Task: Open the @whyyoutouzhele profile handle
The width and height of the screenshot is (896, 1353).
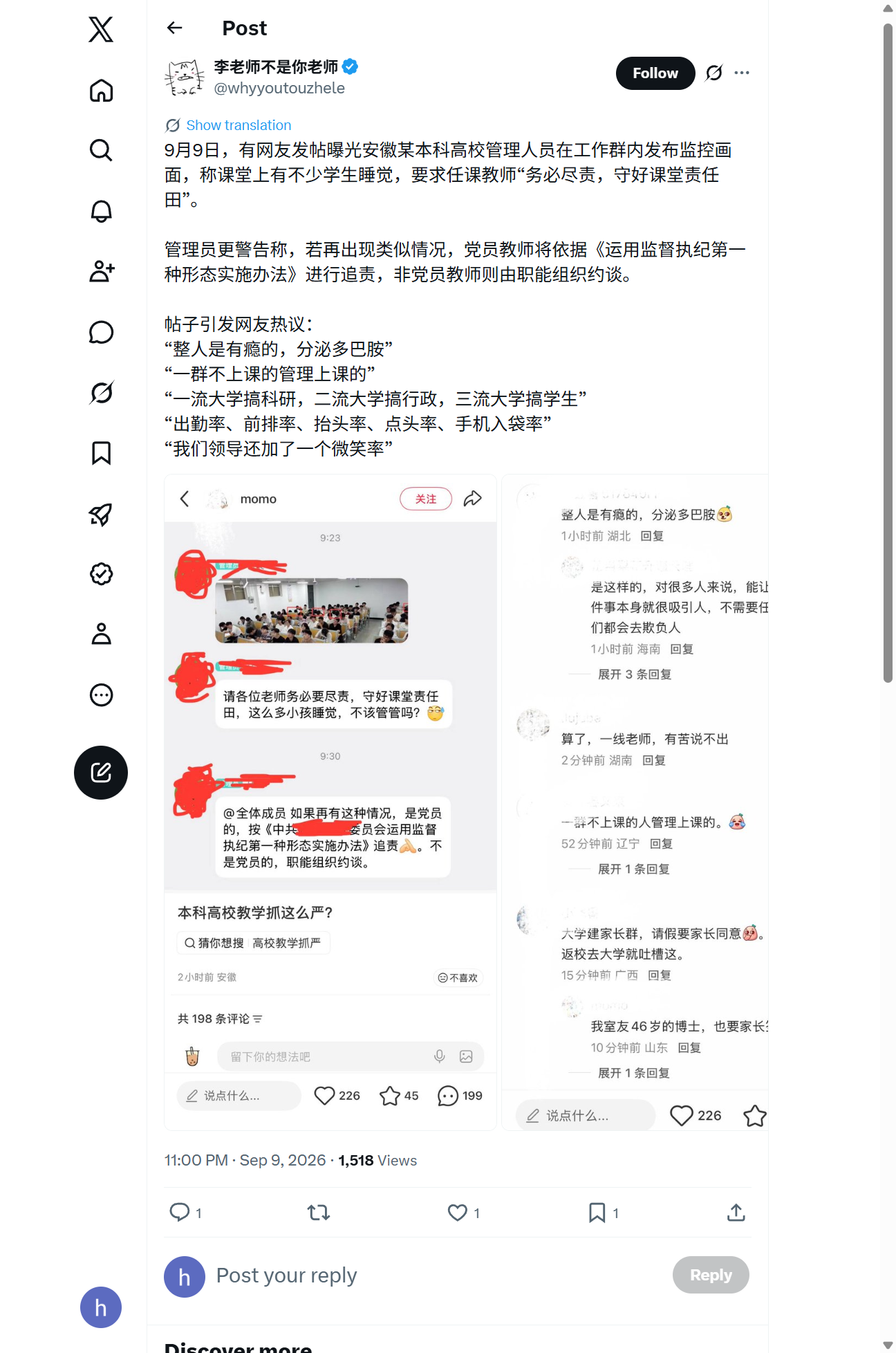Action: pos(279,89)
